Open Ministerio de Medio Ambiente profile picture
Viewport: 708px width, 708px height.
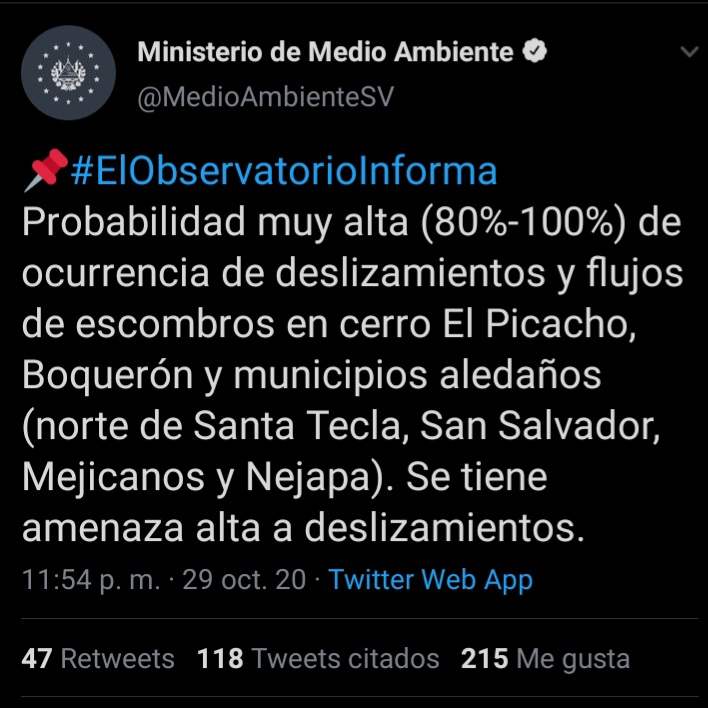pyautogui.click(x=69, y=72)
